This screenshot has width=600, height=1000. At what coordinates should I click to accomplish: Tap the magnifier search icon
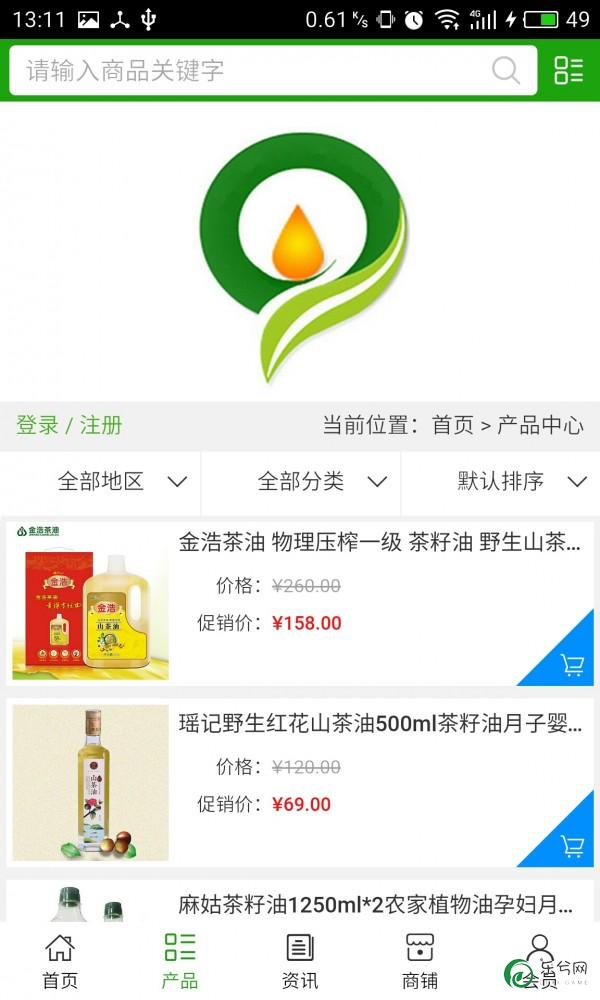click(x=506, y=70)
